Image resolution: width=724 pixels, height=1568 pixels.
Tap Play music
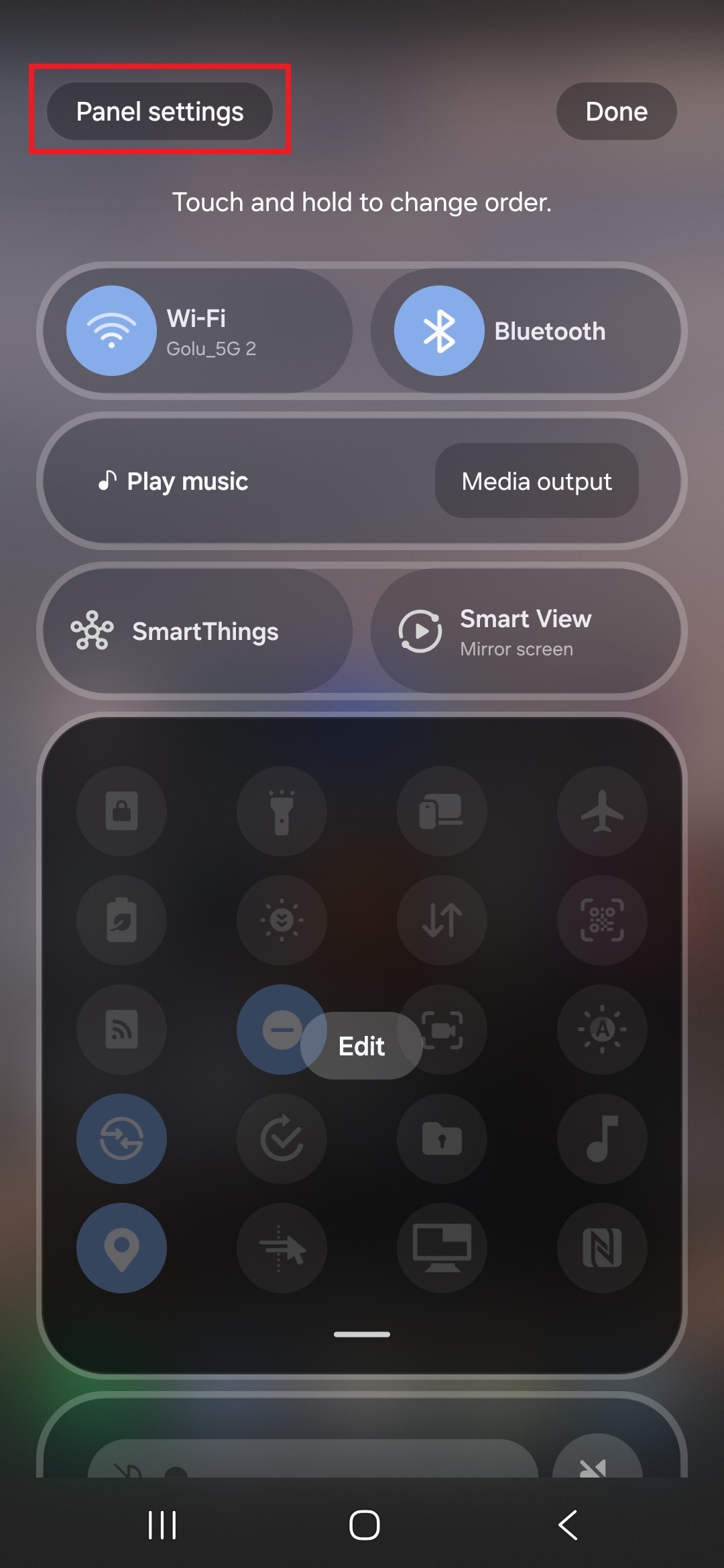click(174, 481)
